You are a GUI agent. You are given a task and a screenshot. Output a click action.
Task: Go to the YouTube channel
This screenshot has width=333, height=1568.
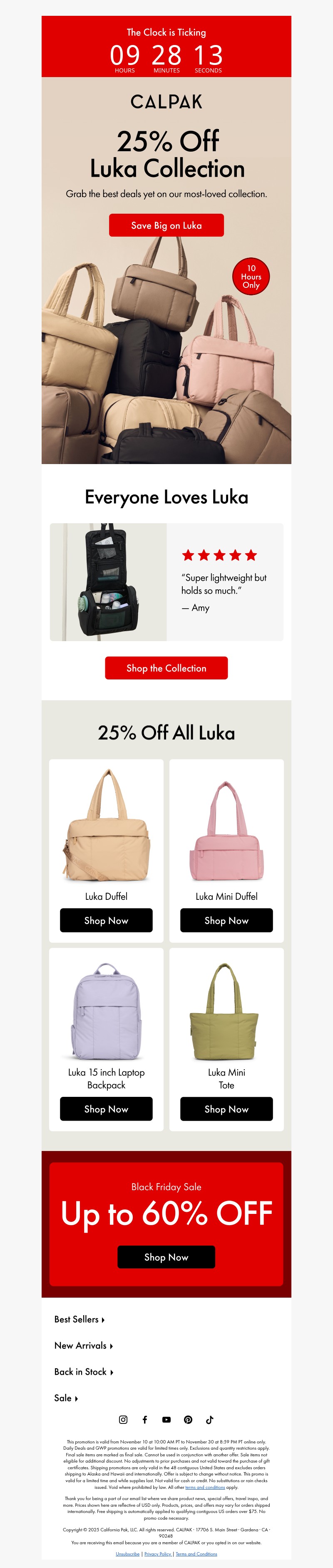166,1419
